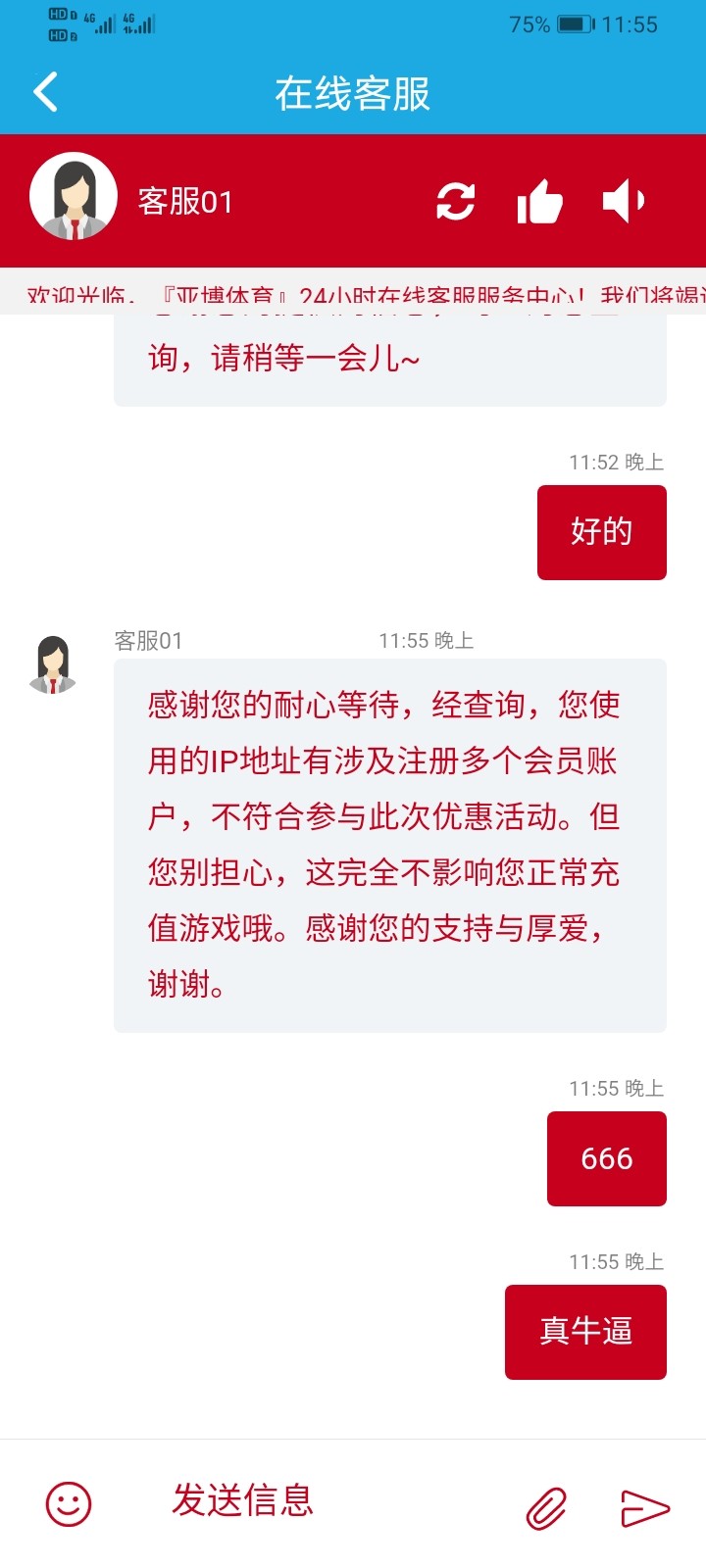
Task: Send the message with the arrow icon
Action: tap(645, 1507)
